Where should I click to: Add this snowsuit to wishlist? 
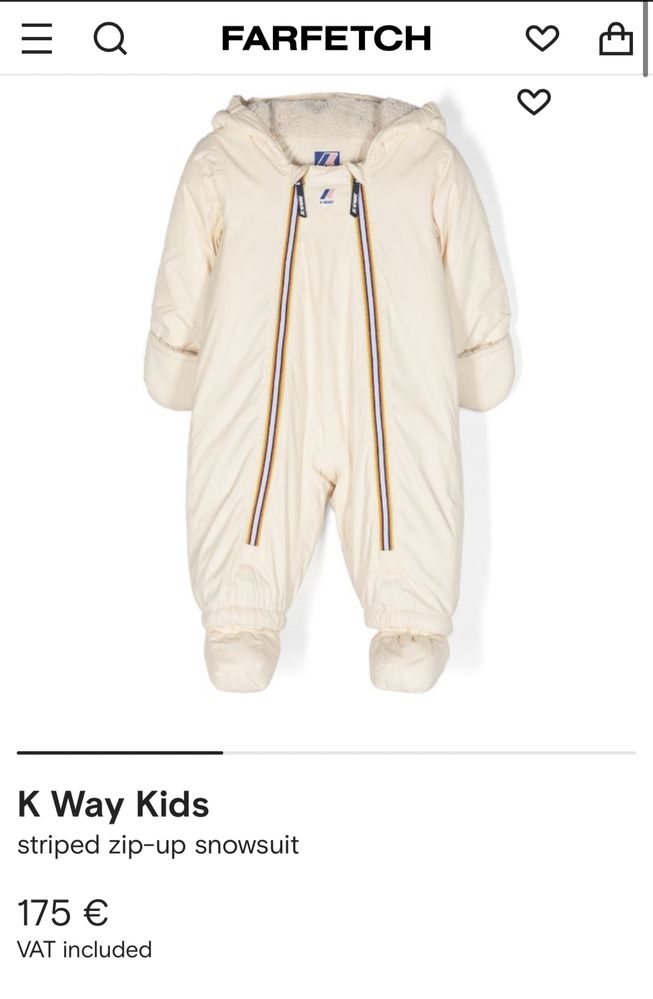[x=534, y=101]
